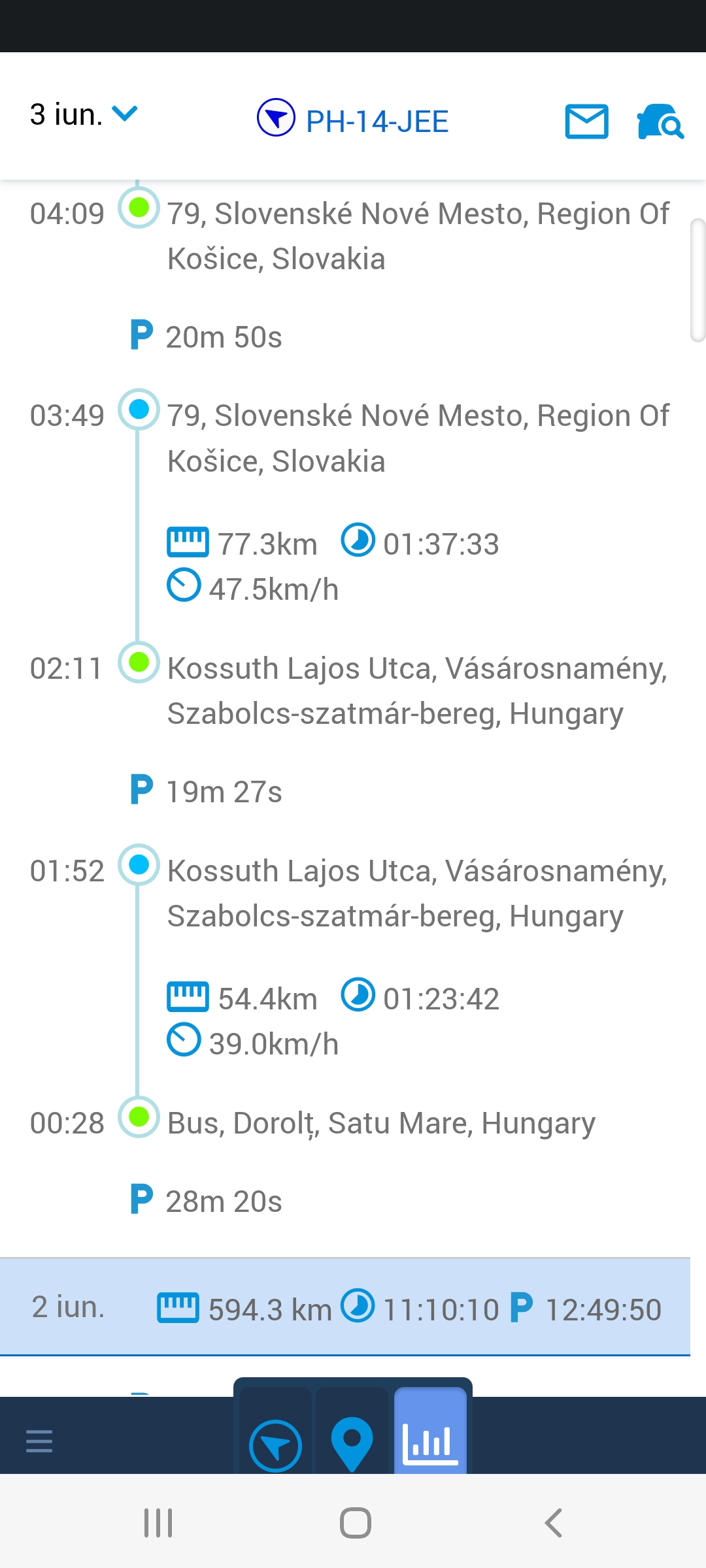Viewport: 706px width, 1568px height.
Task: Open the 02:11 Kossuth Lajos Utca stop
Action: 417,691
